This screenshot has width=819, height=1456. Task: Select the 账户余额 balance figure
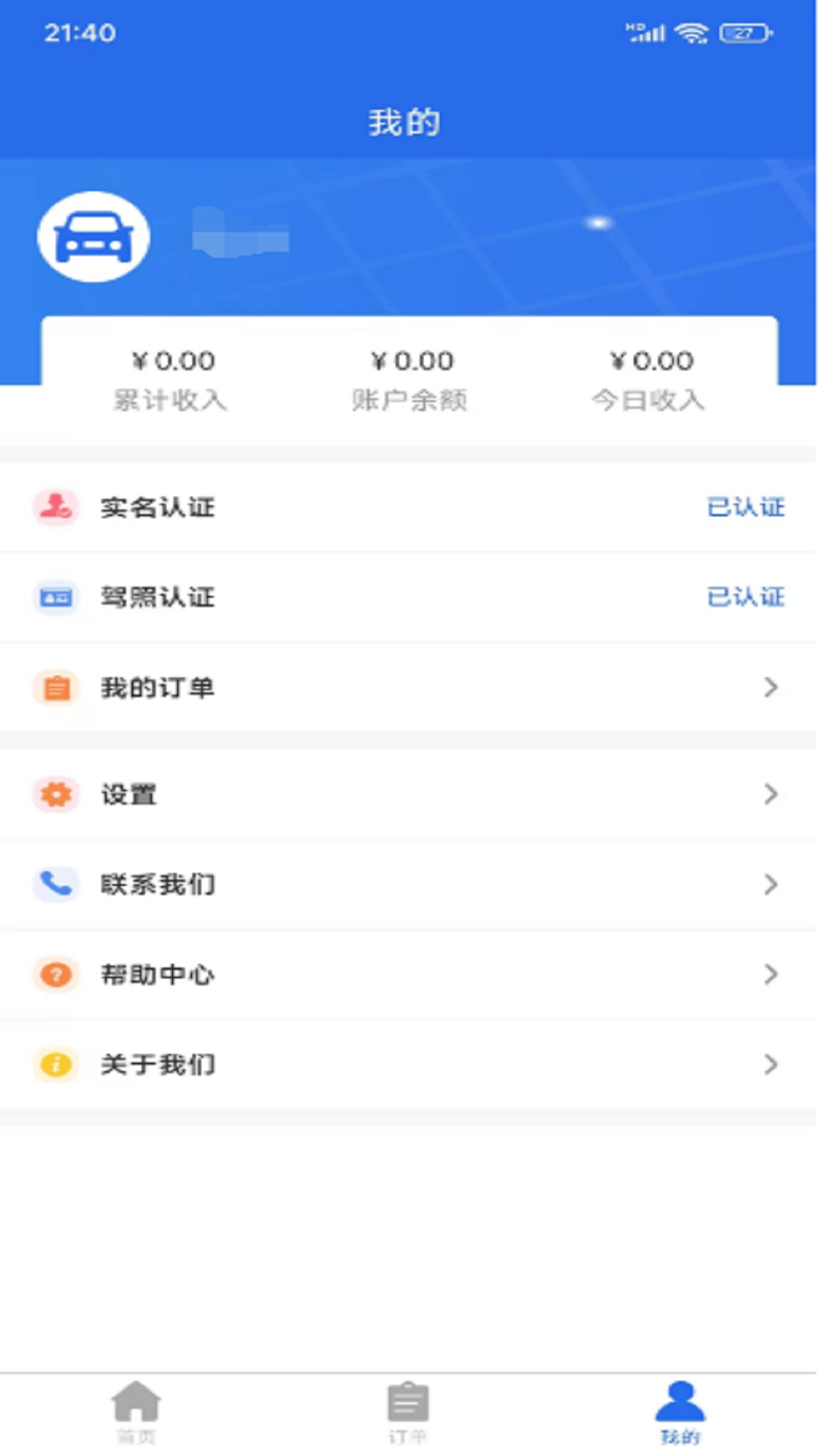(x=409, y=360)
